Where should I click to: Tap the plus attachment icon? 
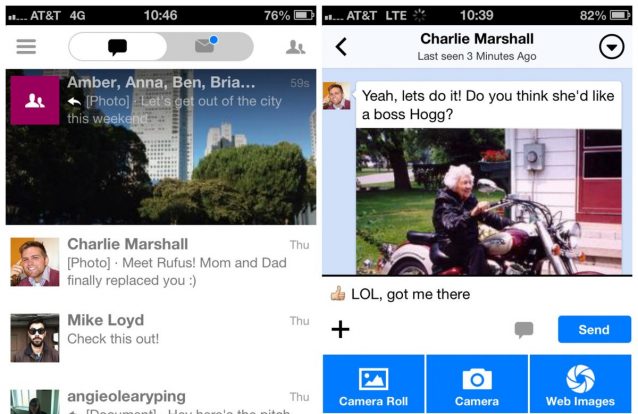(340, 329)
